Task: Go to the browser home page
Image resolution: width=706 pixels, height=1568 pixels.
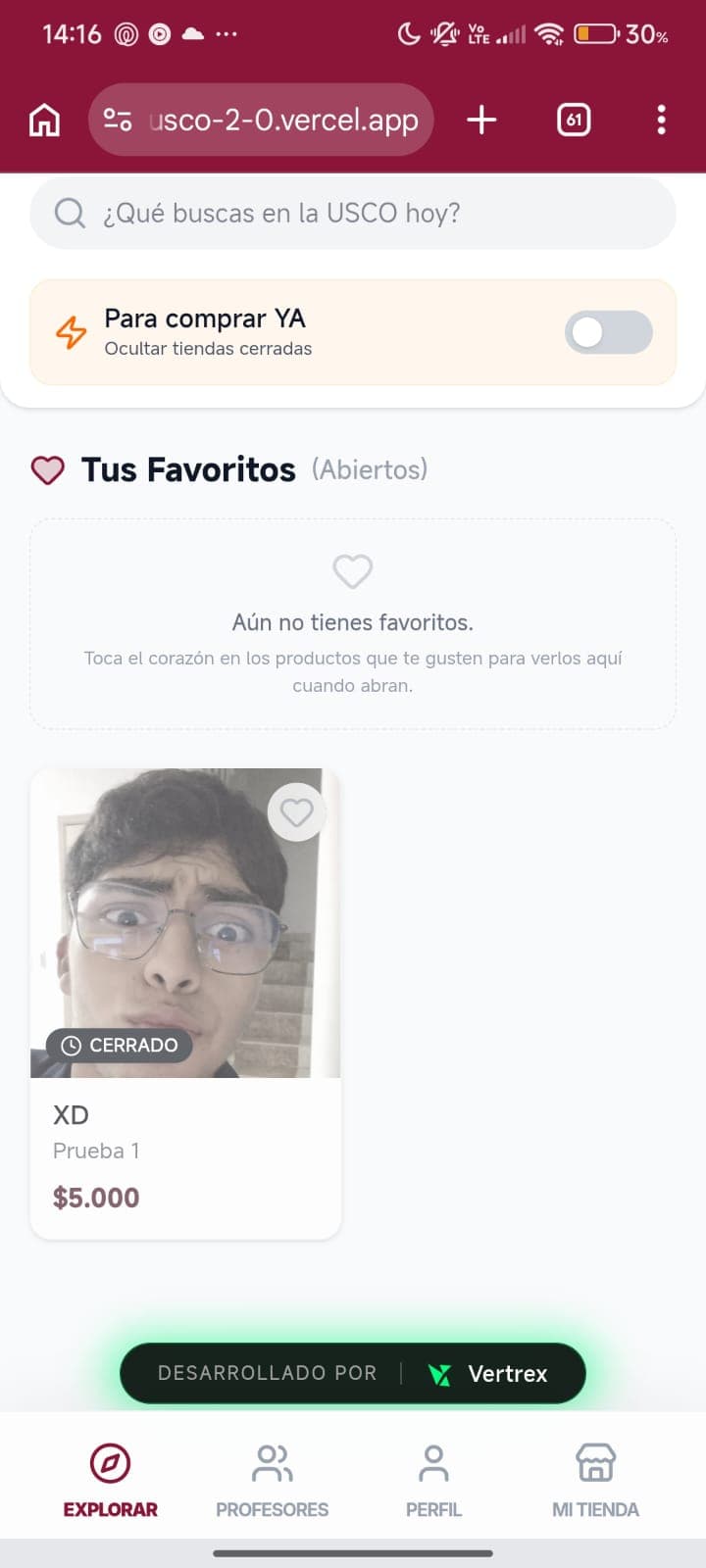Action: point(44,121)
